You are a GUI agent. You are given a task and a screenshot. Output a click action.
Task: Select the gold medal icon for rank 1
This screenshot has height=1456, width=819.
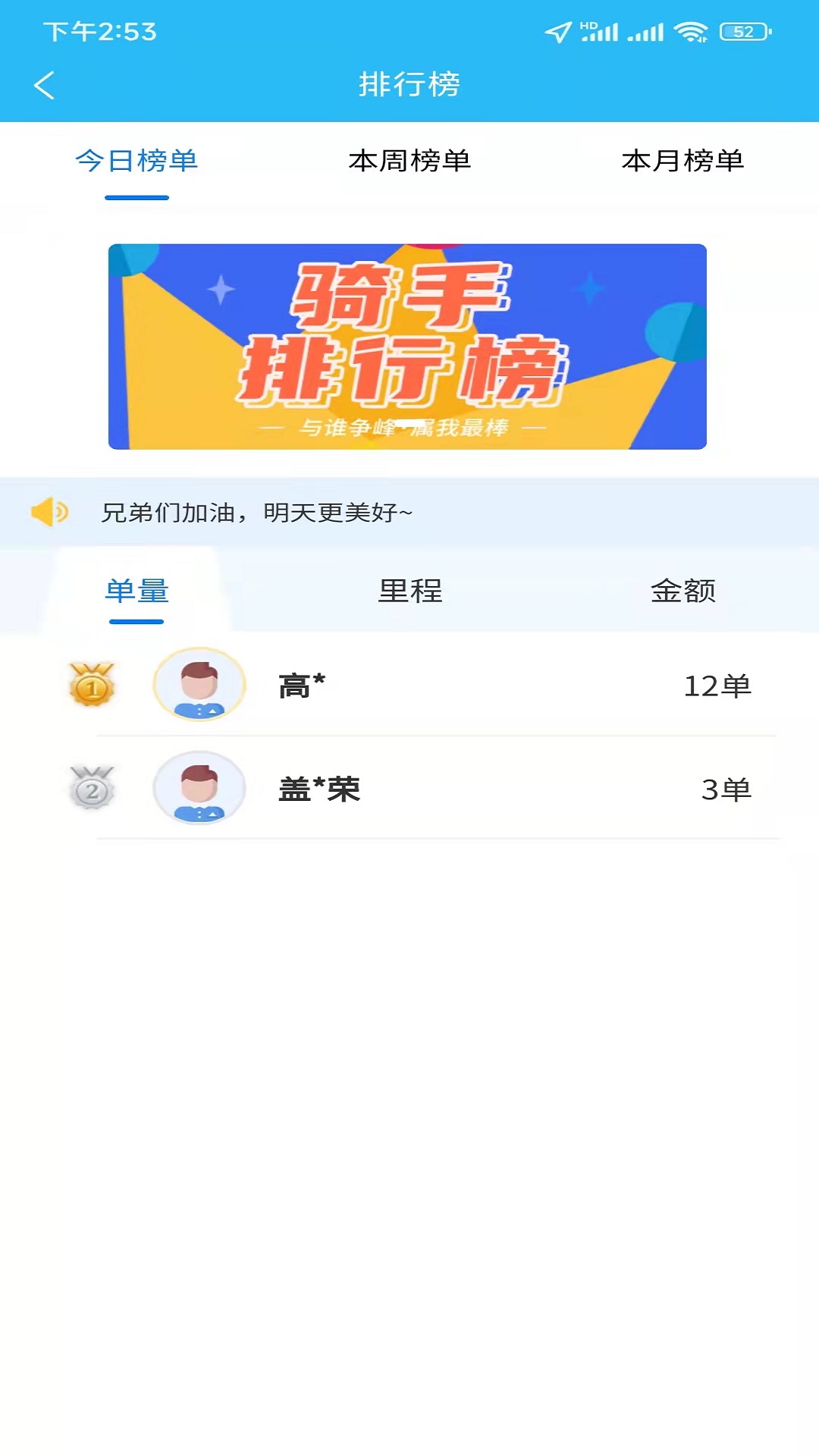coord(91,685)
